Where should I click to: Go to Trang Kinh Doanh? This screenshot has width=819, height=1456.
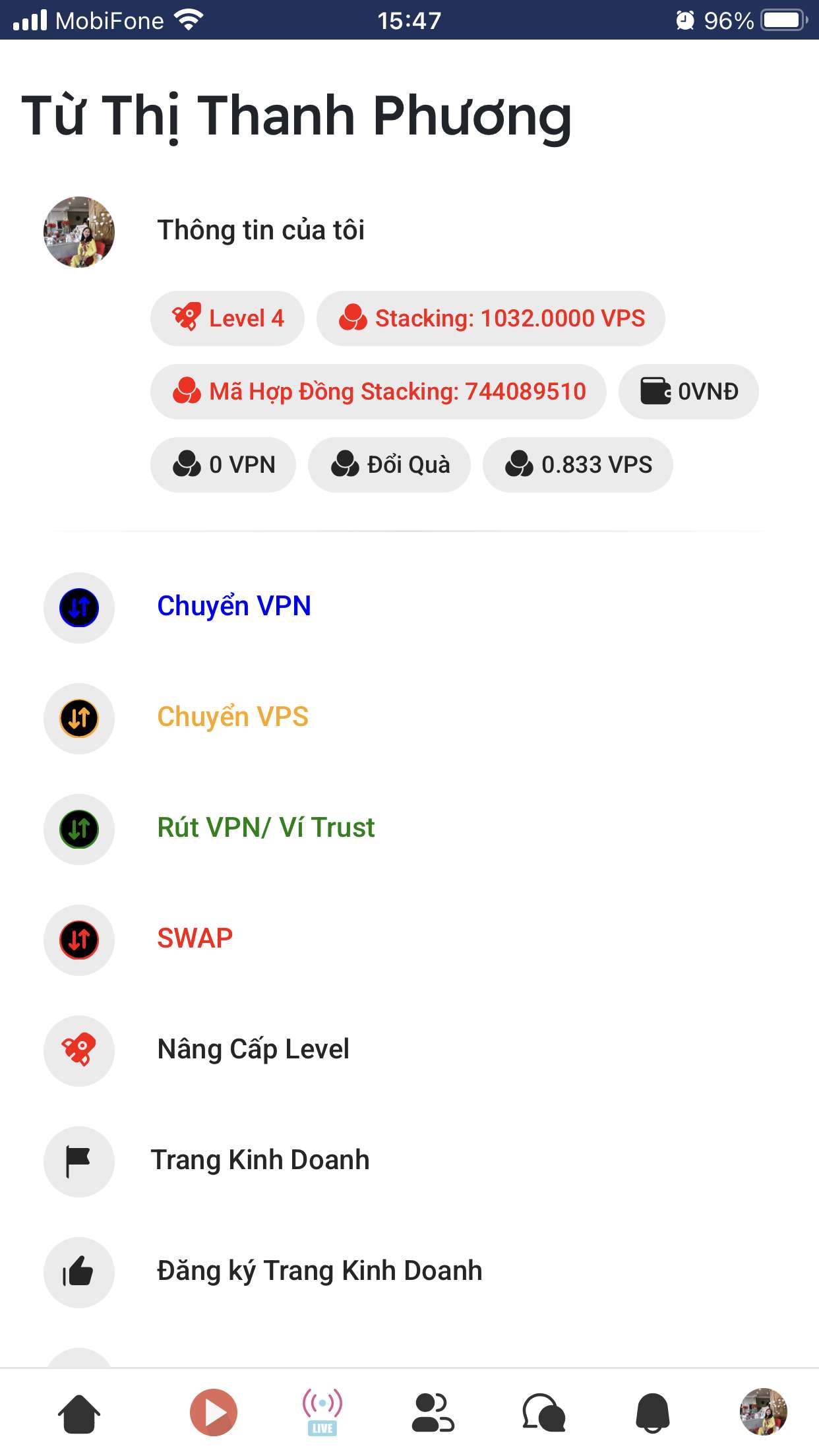(260, 1161)
